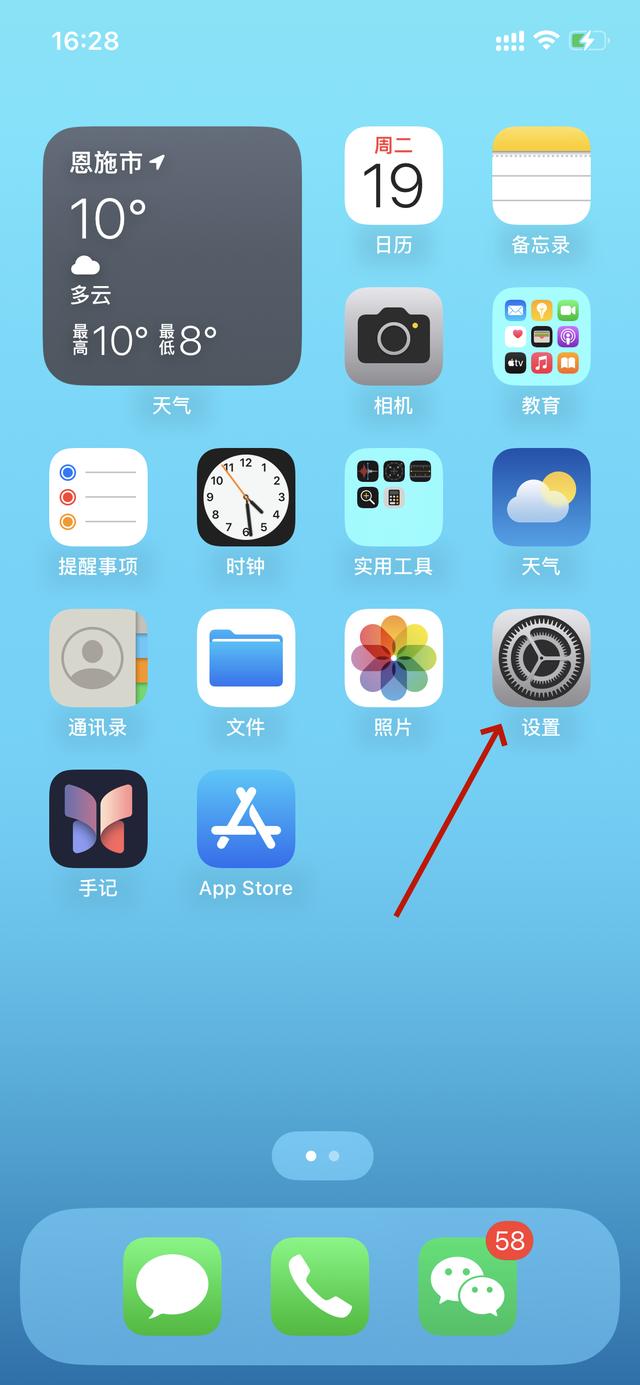Image resolution: width=640 pixels, height=1385 pixels.
Task: Open the 恩施市 weather widget
Action: point(172,256)
